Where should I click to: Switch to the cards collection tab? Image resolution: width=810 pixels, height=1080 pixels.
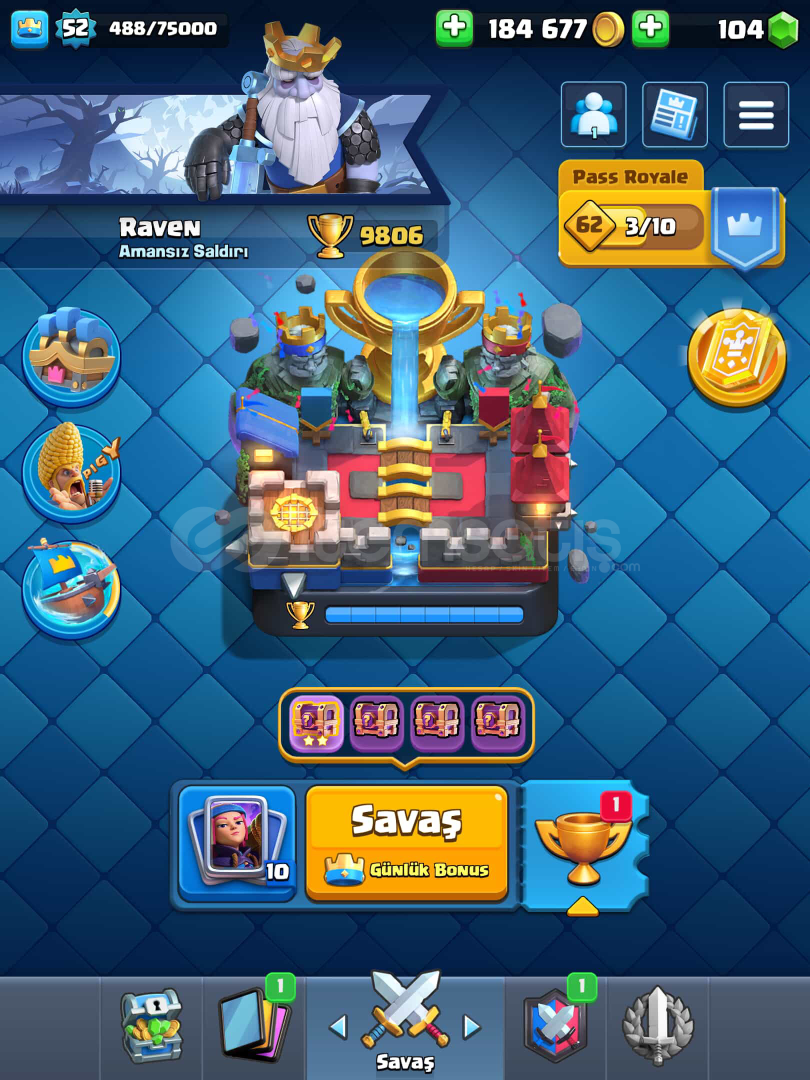point(254,1025)
